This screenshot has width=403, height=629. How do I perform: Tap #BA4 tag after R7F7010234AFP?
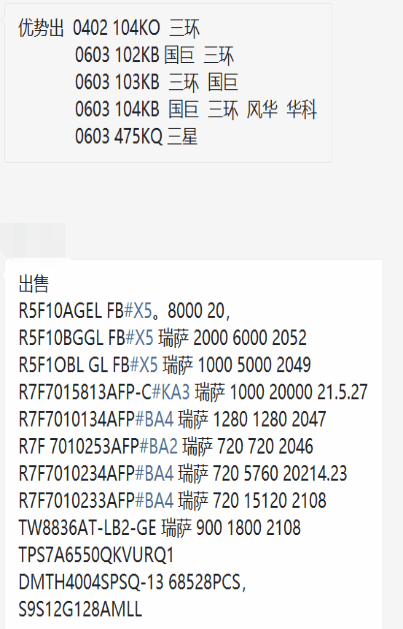click(154, 473)
